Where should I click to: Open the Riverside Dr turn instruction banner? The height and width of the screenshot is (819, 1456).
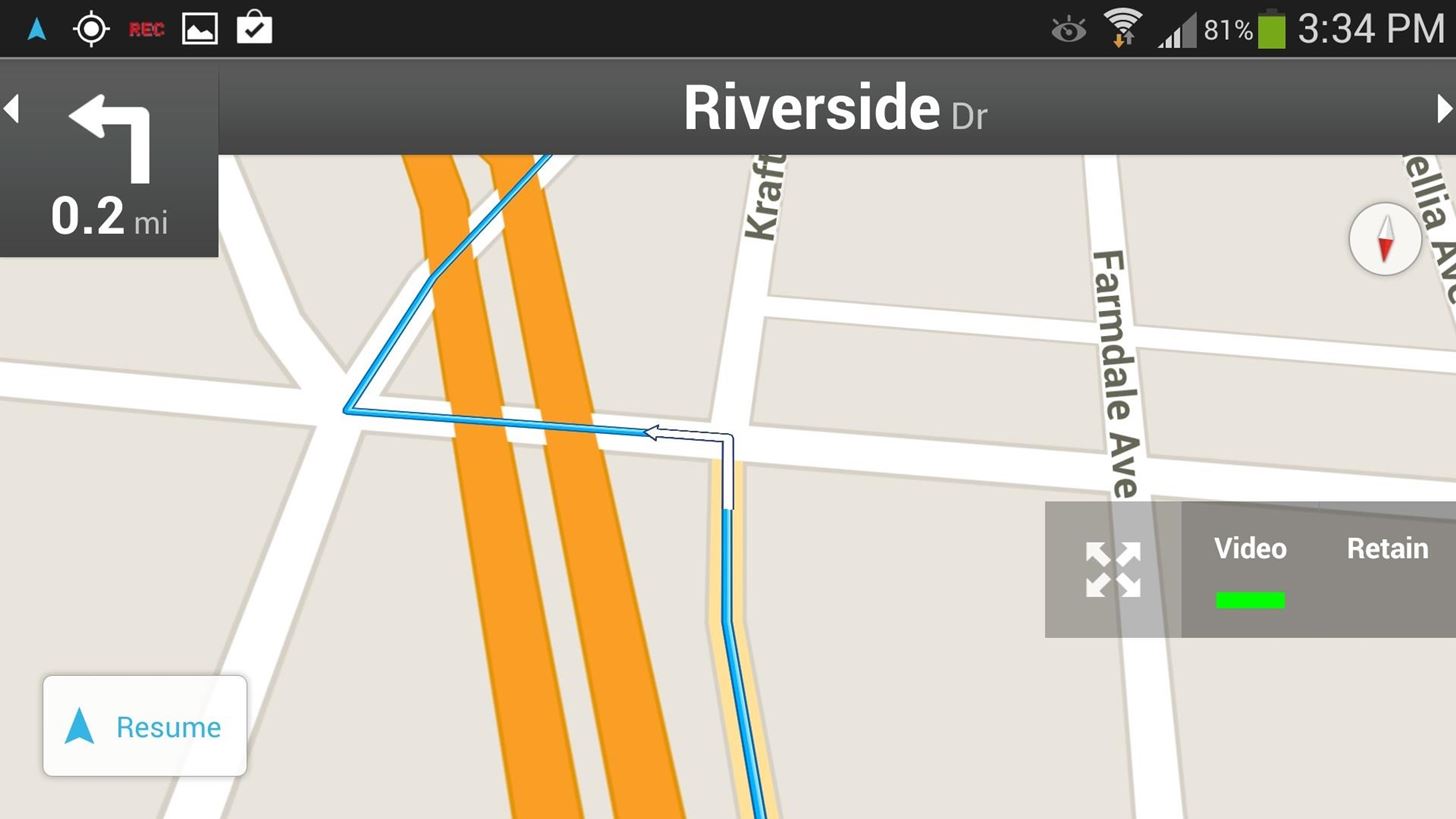835,108
